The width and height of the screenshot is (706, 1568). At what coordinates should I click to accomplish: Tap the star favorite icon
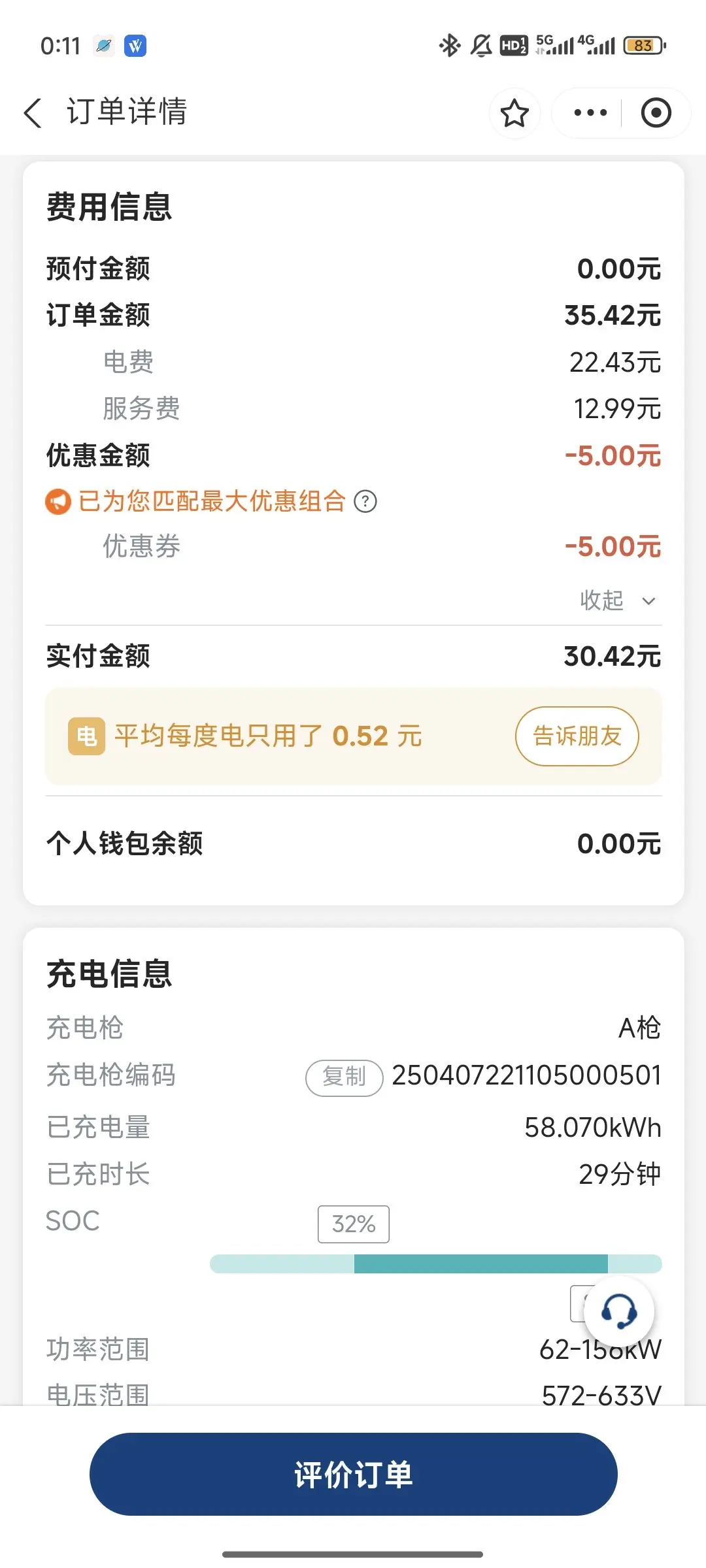pos(514,113)
